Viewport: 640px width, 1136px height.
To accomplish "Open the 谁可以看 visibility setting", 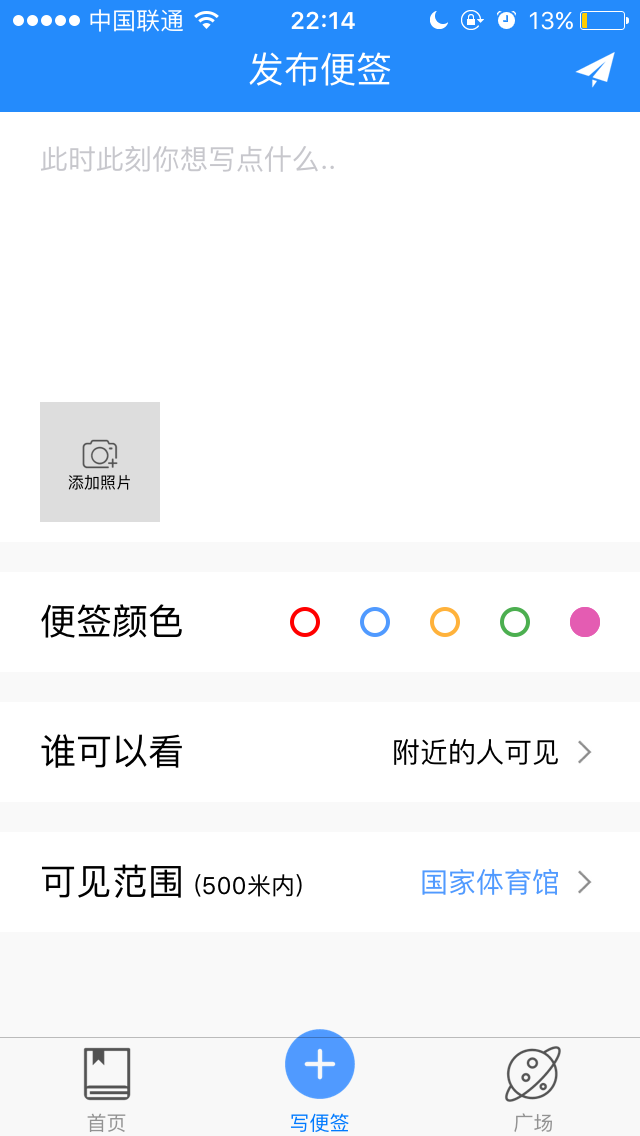I will pos(320,752).
